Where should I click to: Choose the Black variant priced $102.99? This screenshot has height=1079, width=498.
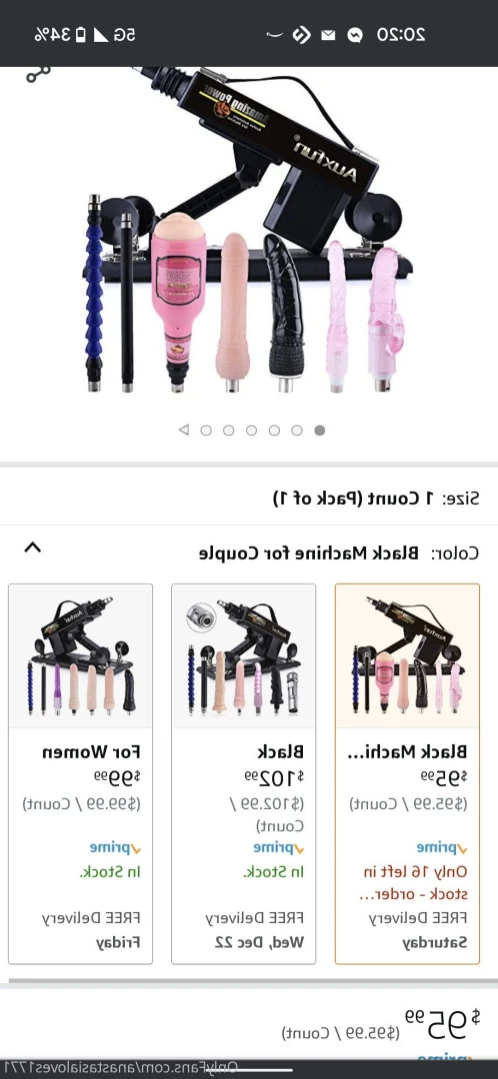[243, 773]
